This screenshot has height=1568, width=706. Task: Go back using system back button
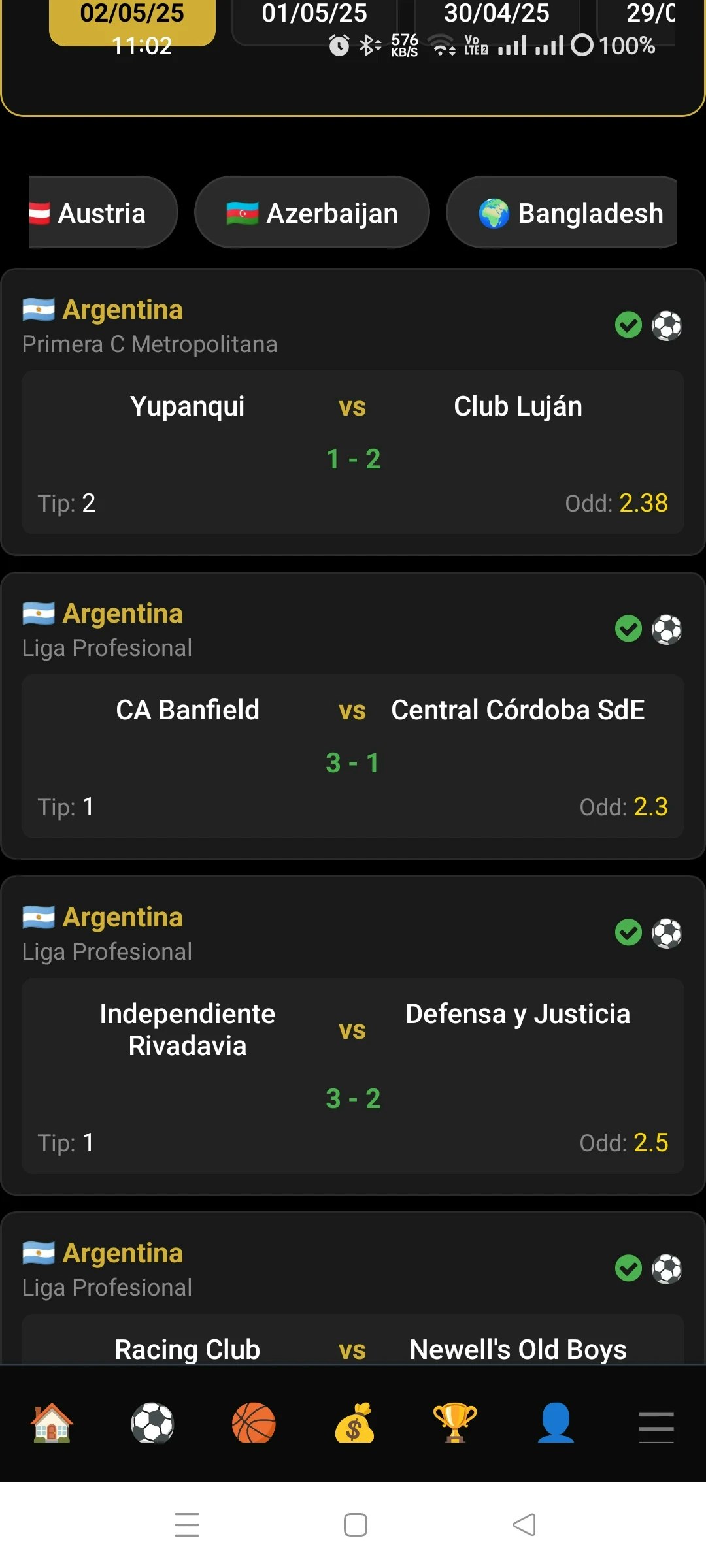point(524,1525)
